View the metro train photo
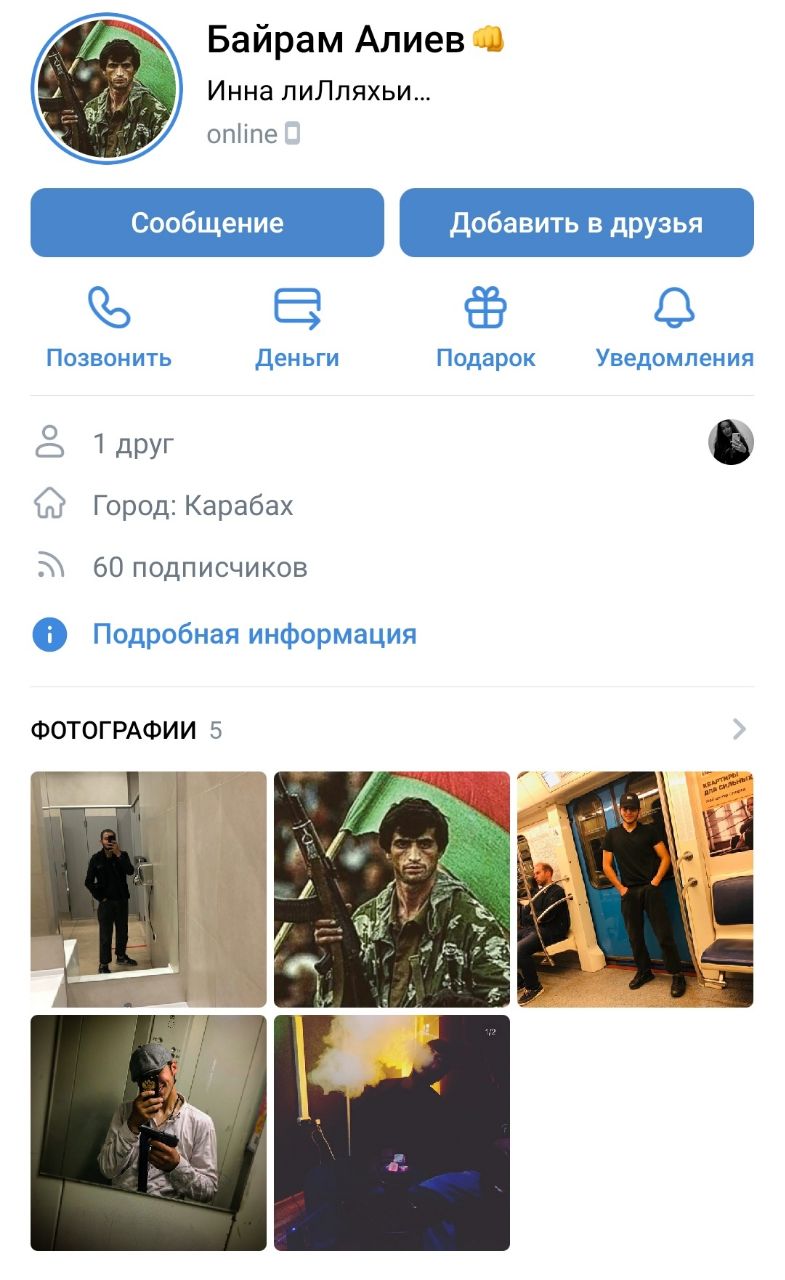 635,889
